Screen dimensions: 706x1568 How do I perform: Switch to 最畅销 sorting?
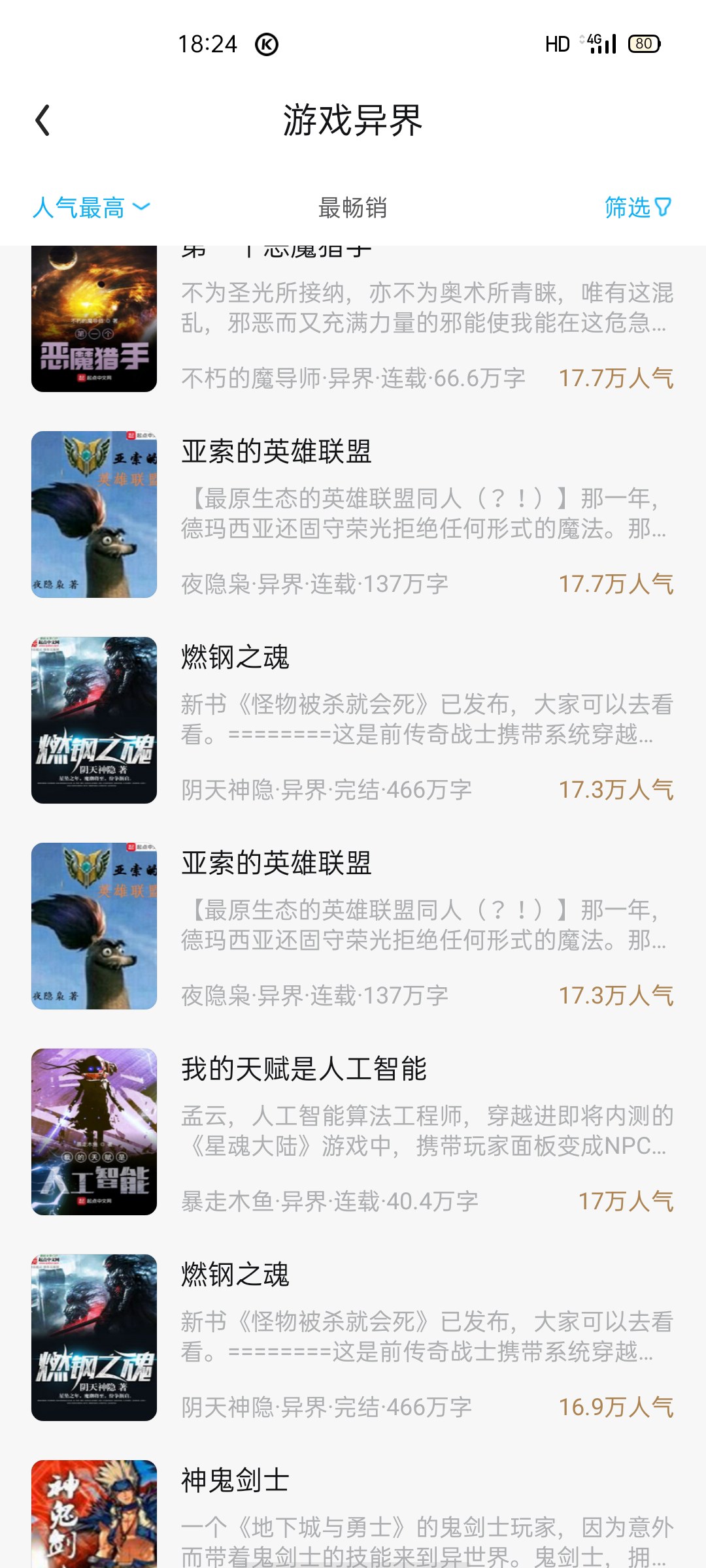[352, 208]
